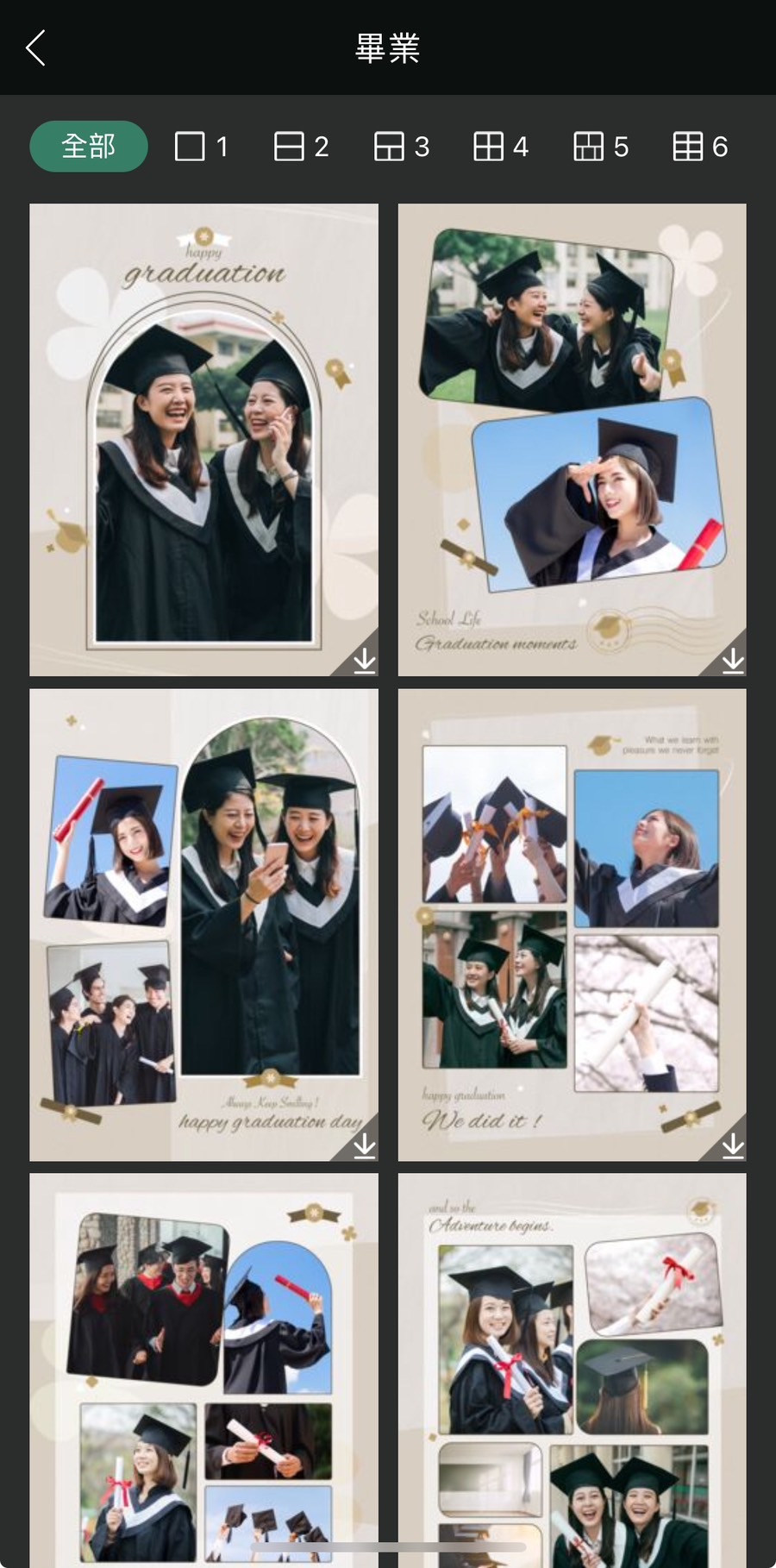Go back from the 畢業 screen

click(x=36, y=48)
